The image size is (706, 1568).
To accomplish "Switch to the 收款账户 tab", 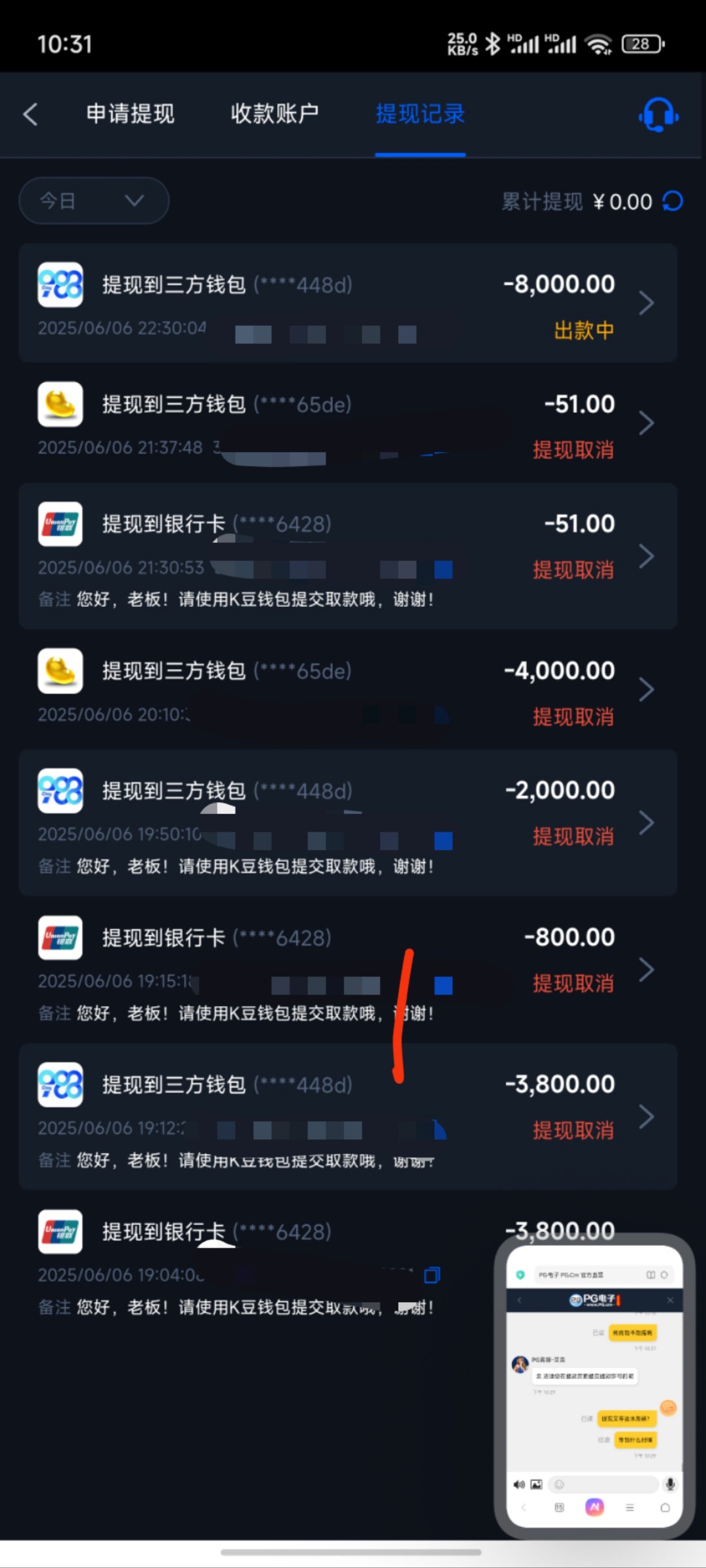I will (x=275, y=114).
